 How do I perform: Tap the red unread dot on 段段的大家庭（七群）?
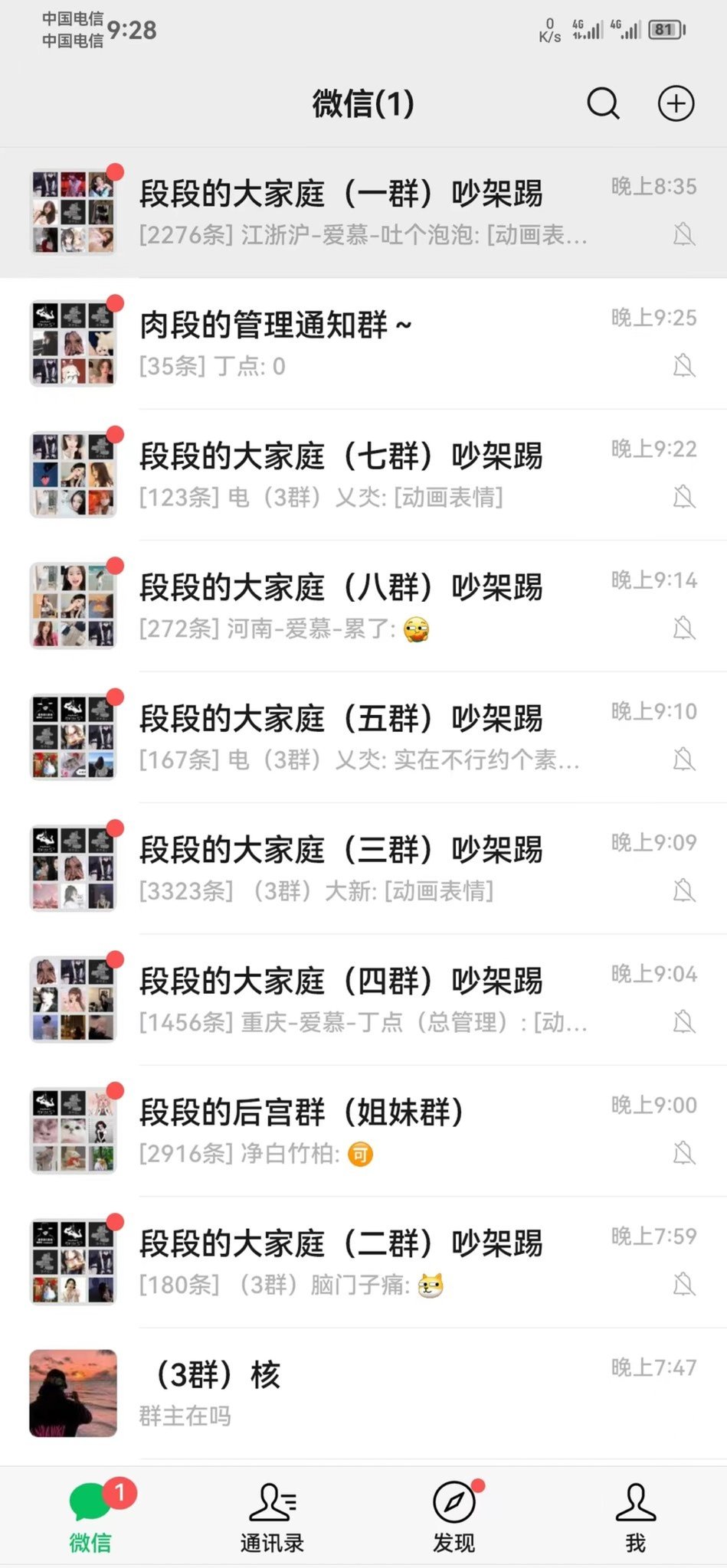tap(115, 434)
